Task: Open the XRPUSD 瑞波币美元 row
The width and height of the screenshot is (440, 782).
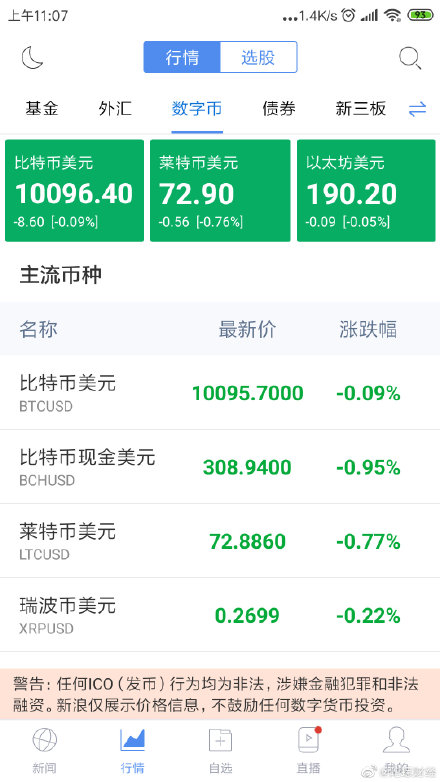Action: pyautogui.click(x=220, y=615)
